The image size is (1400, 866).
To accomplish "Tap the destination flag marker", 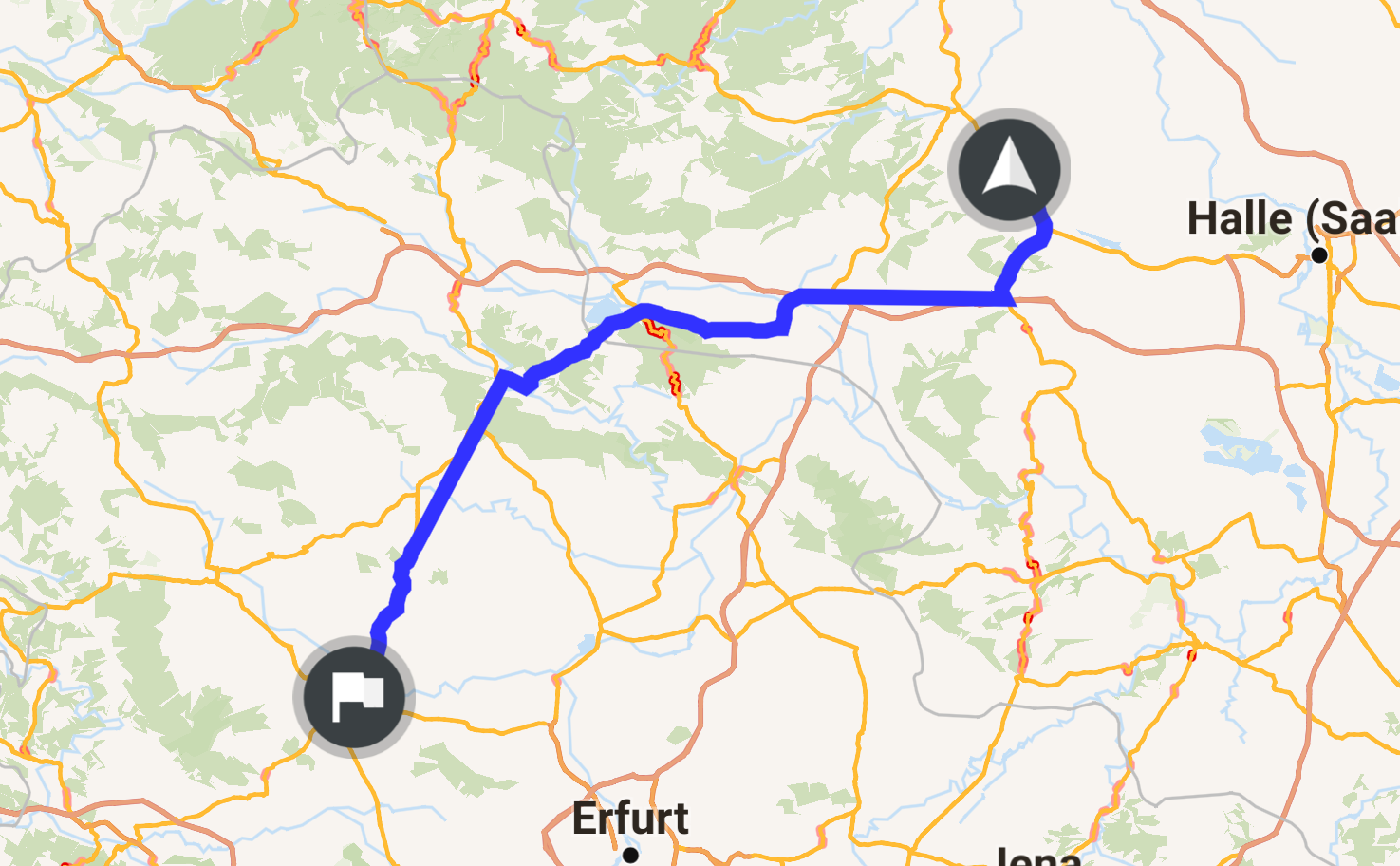I will pos(354,697).
